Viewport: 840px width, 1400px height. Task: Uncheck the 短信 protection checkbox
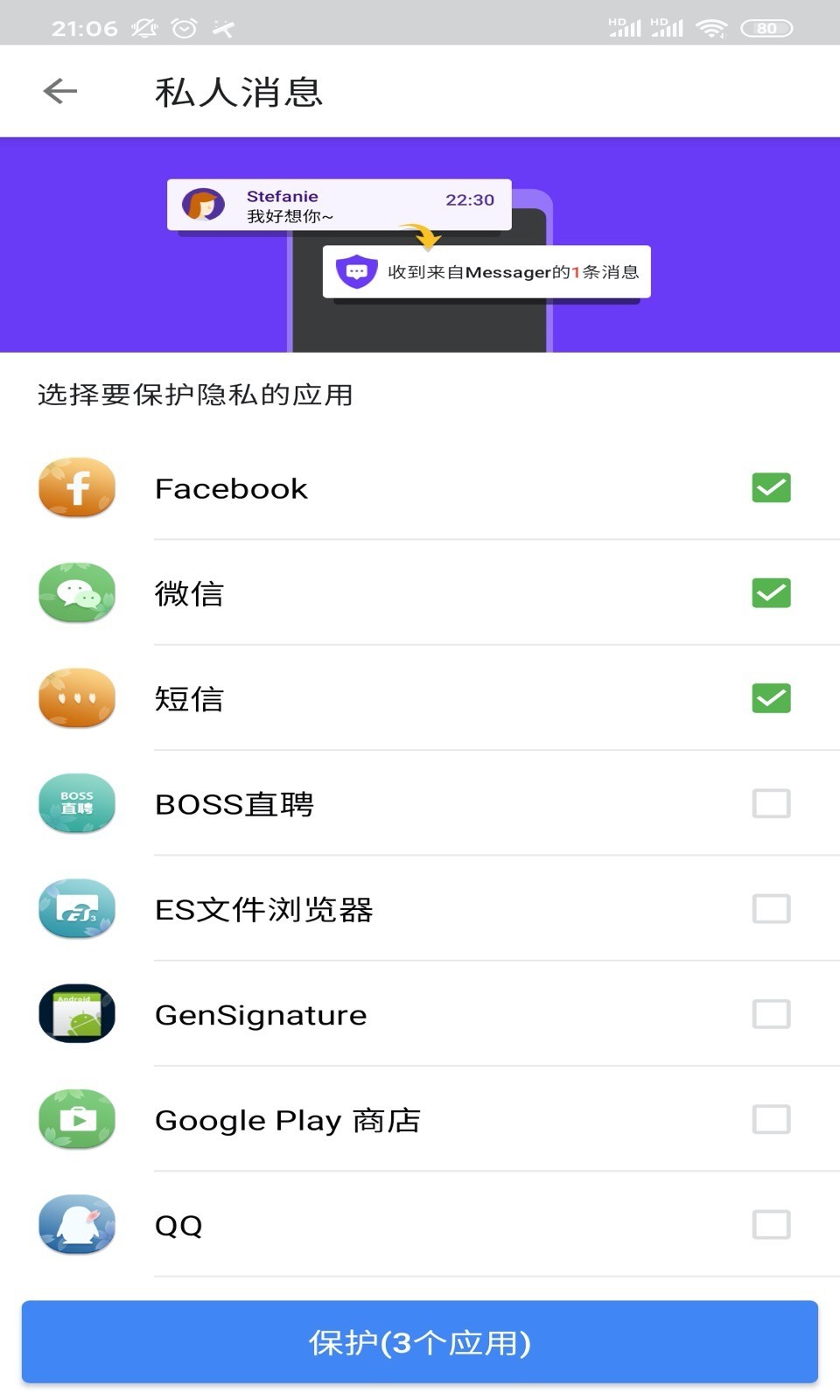tap(771, 698)
